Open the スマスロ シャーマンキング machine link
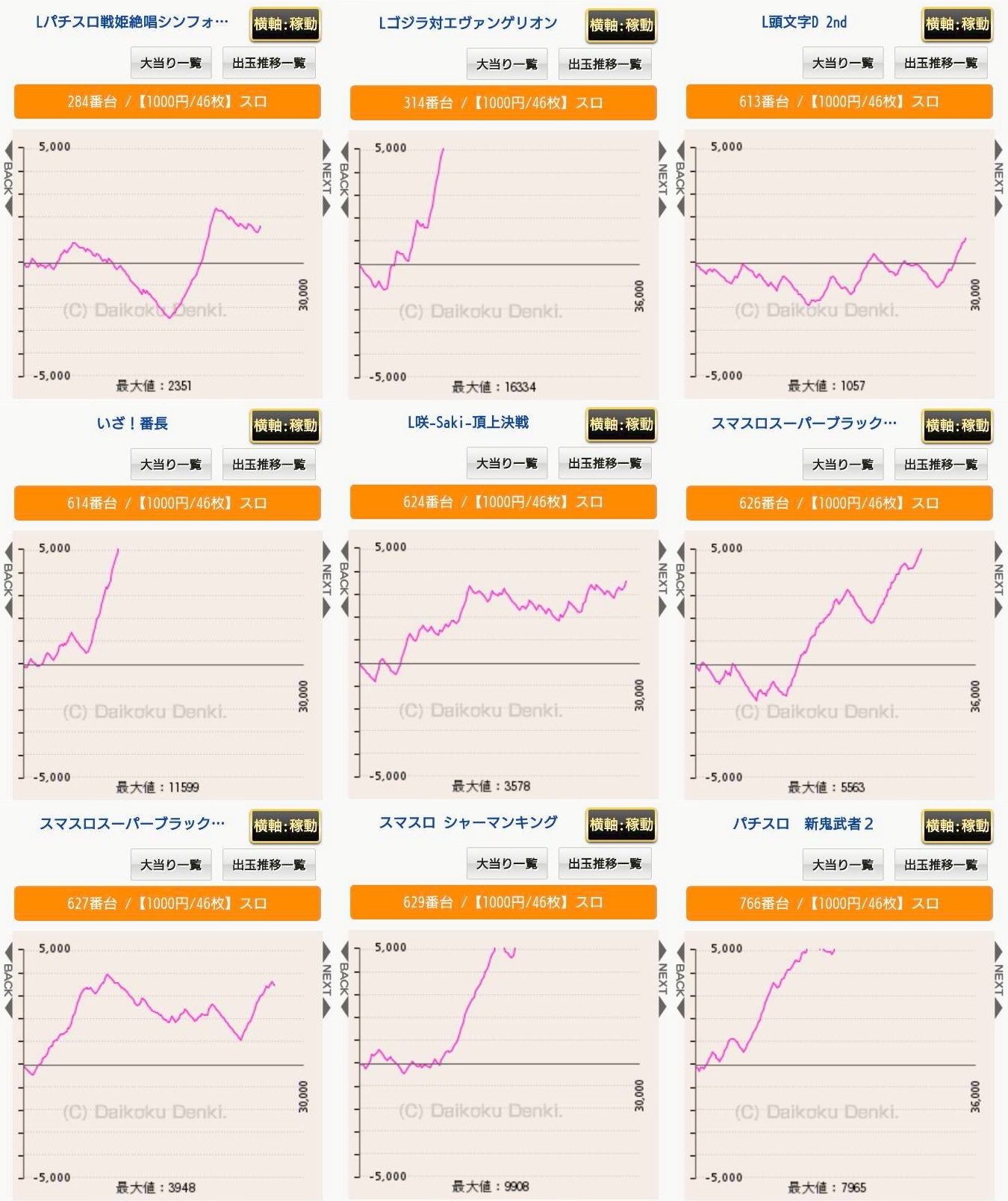 pos(468,823)
